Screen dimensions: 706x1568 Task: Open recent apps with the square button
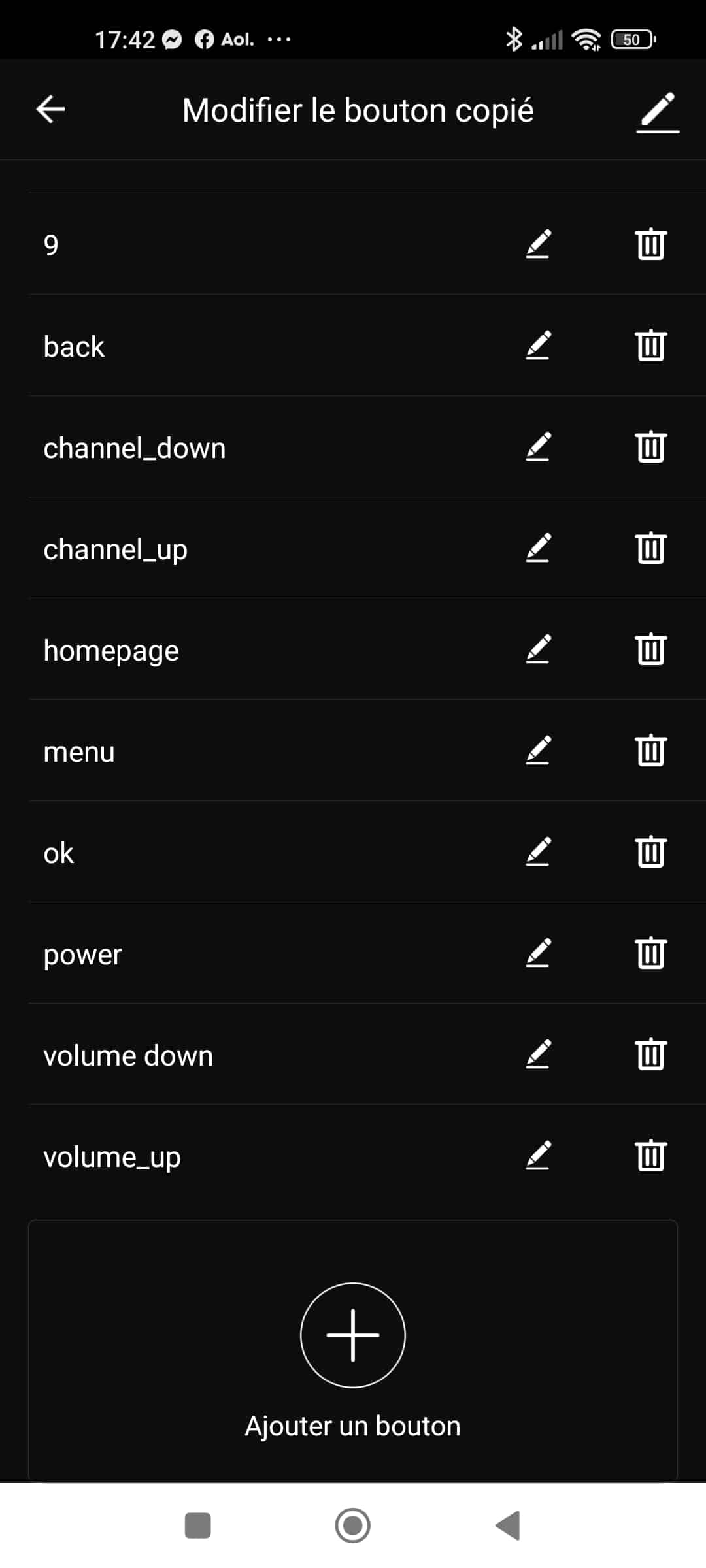198,1526
